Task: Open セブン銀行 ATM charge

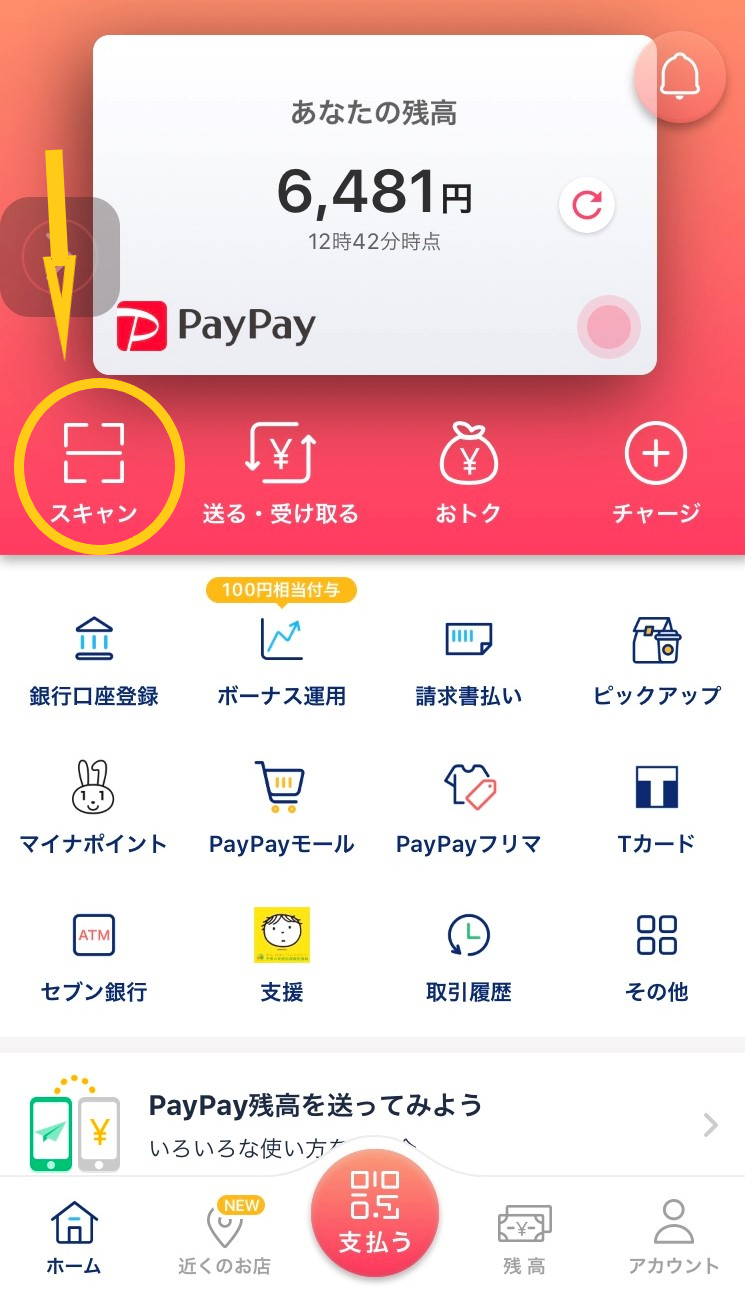Action: 95,950
